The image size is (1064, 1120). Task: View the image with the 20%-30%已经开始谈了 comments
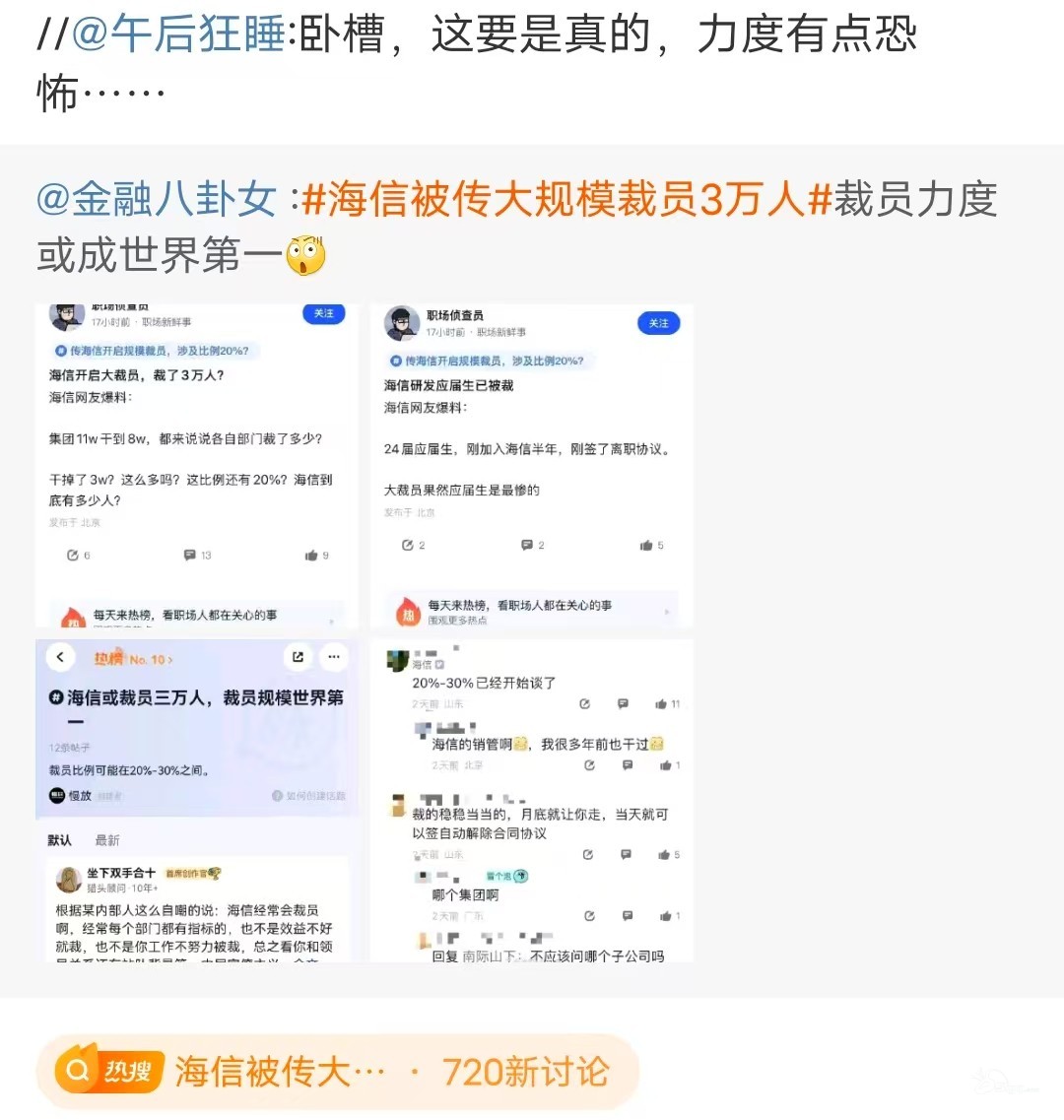click(532, 800)
